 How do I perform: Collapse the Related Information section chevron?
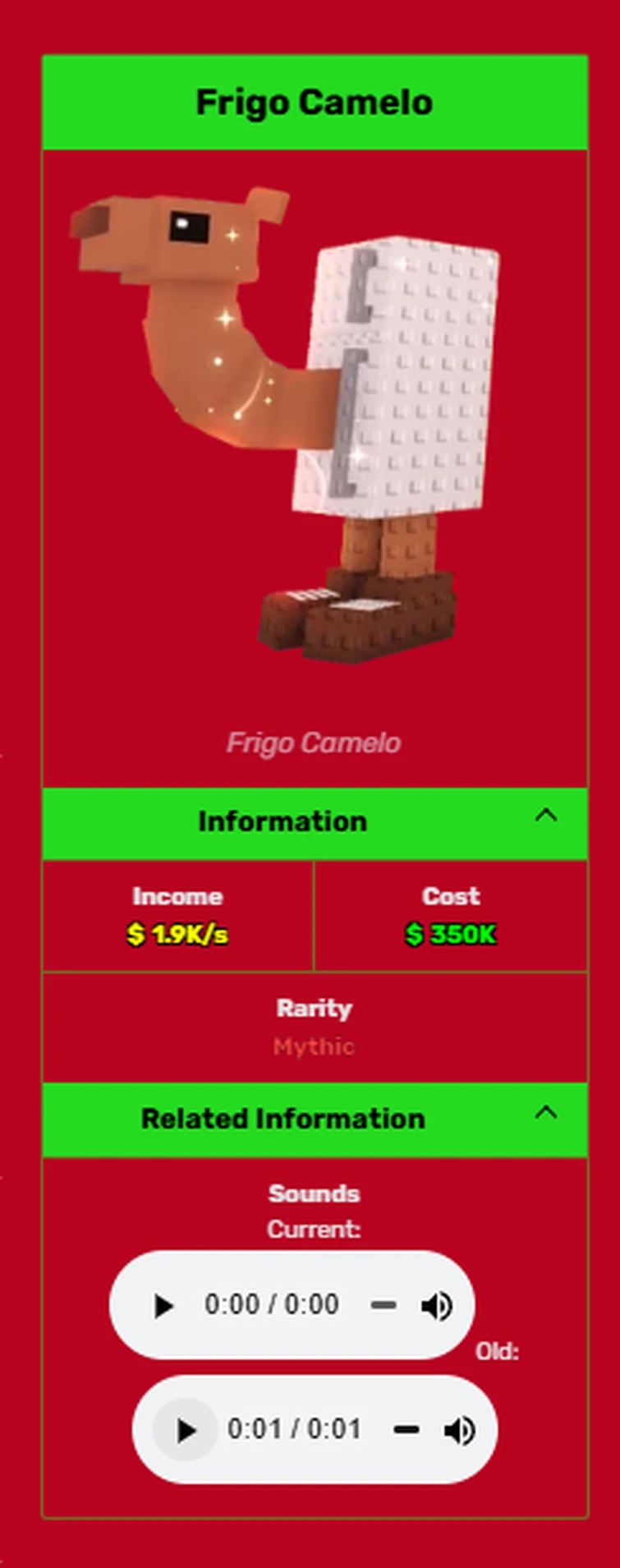click(547, 1113)
